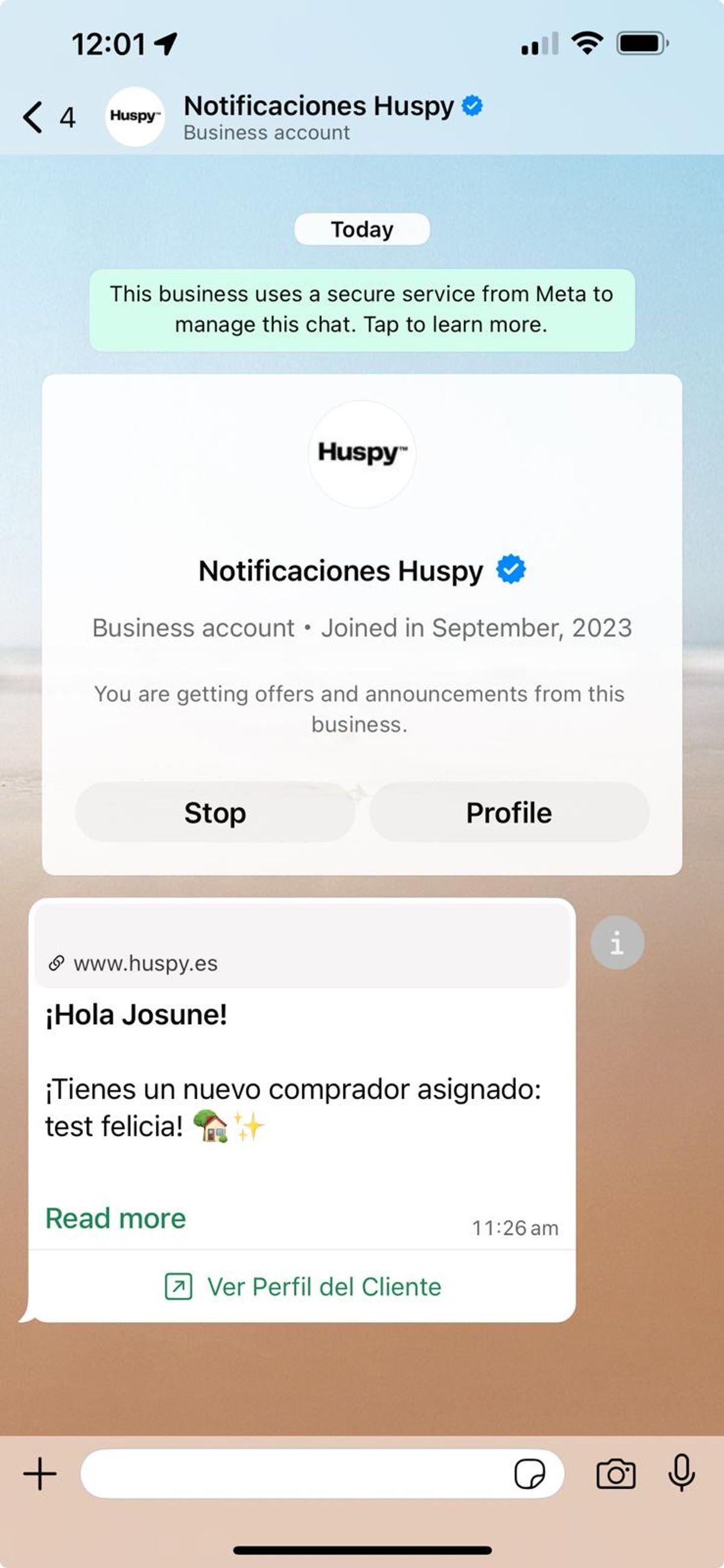The height and width of the screenshot is (1568, 724).
Task: Stop offers from this business
Action: click(215, 812)
